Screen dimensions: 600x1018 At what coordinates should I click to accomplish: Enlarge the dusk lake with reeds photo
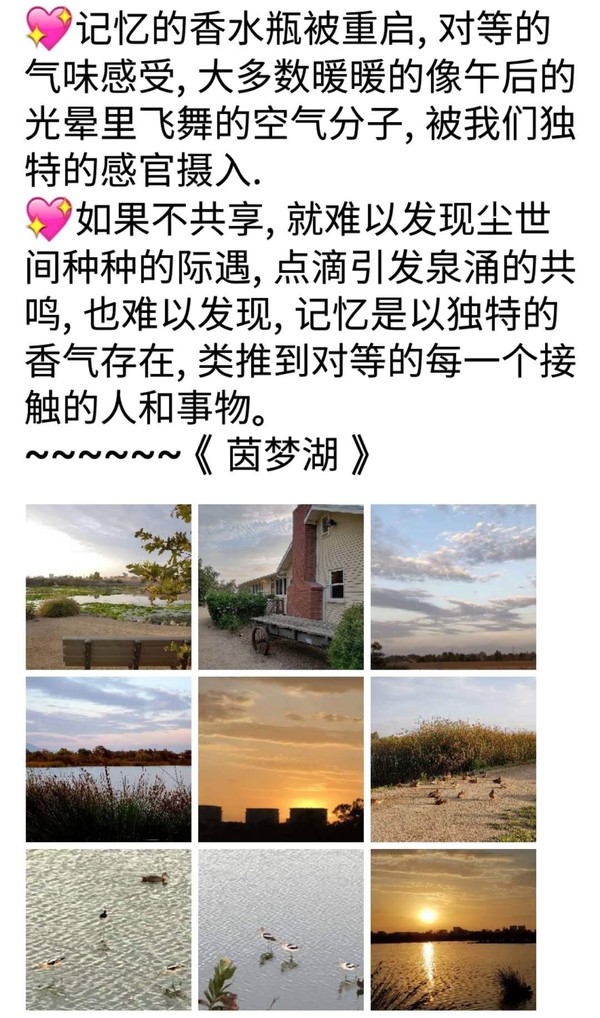(108, 759)
